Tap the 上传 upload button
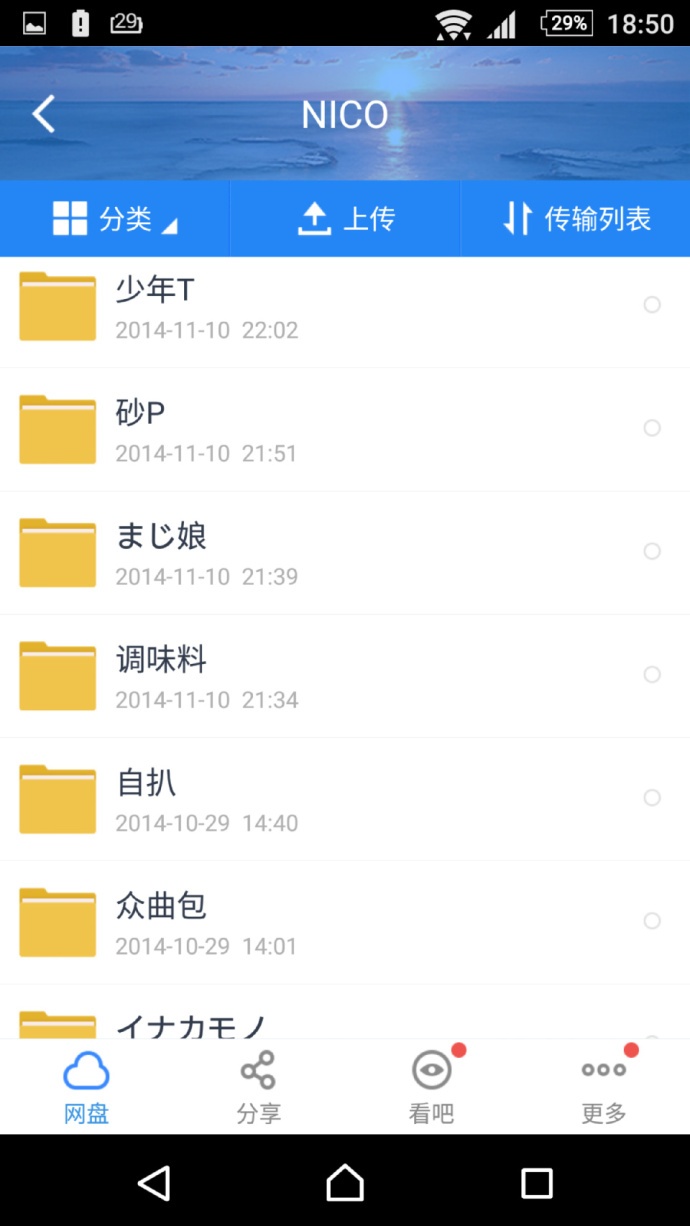This screenshot has height=1226, width=690. (x=345, y=219)
